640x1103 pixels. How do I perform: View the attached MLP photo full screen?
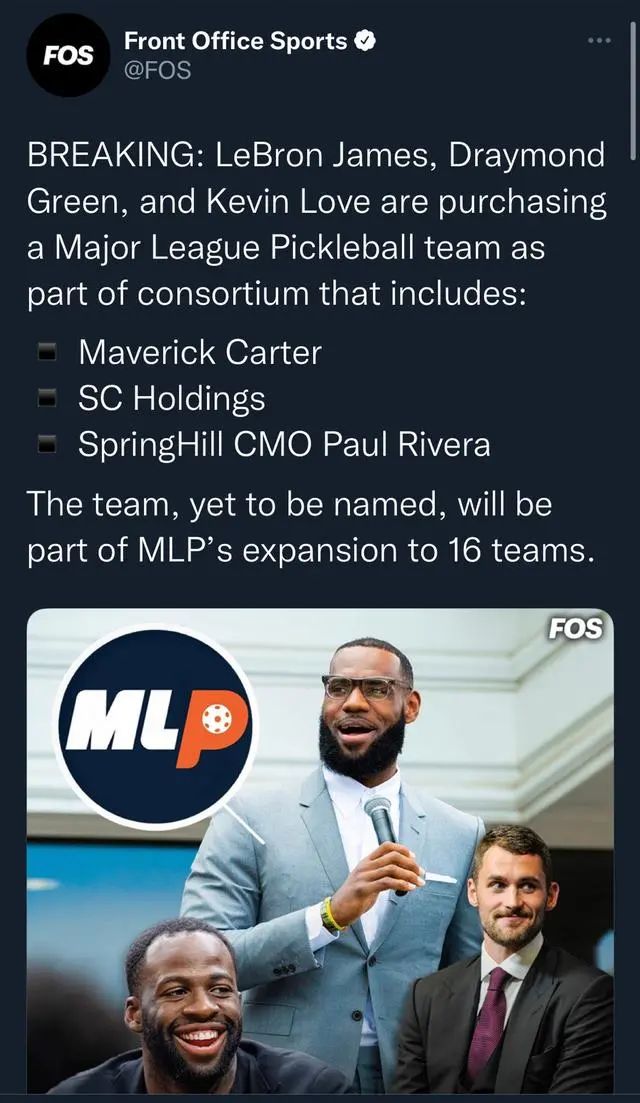[x=320, y=850]
